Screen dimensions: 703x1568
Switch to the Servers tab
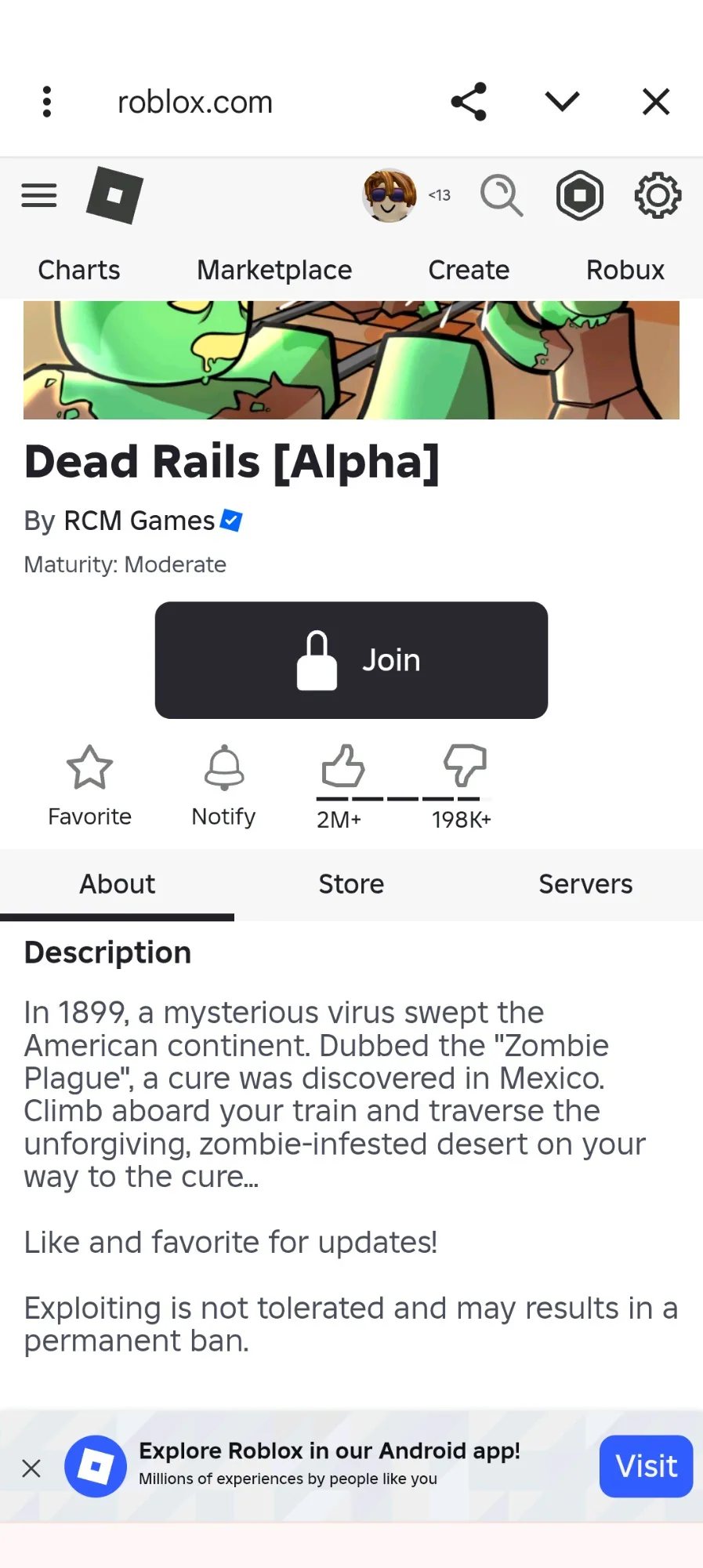click(585, 884)
